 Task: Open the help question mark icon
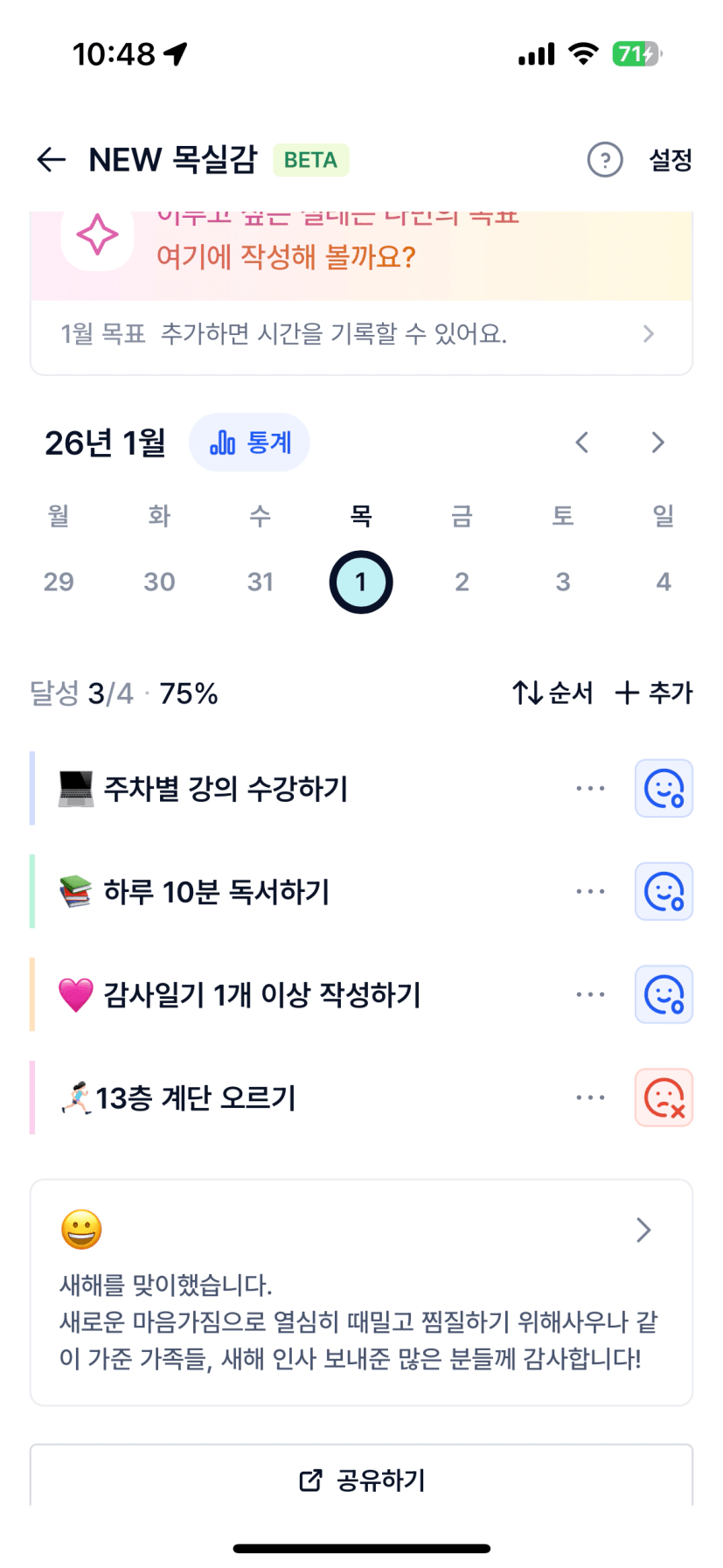(x=604, y=159)
